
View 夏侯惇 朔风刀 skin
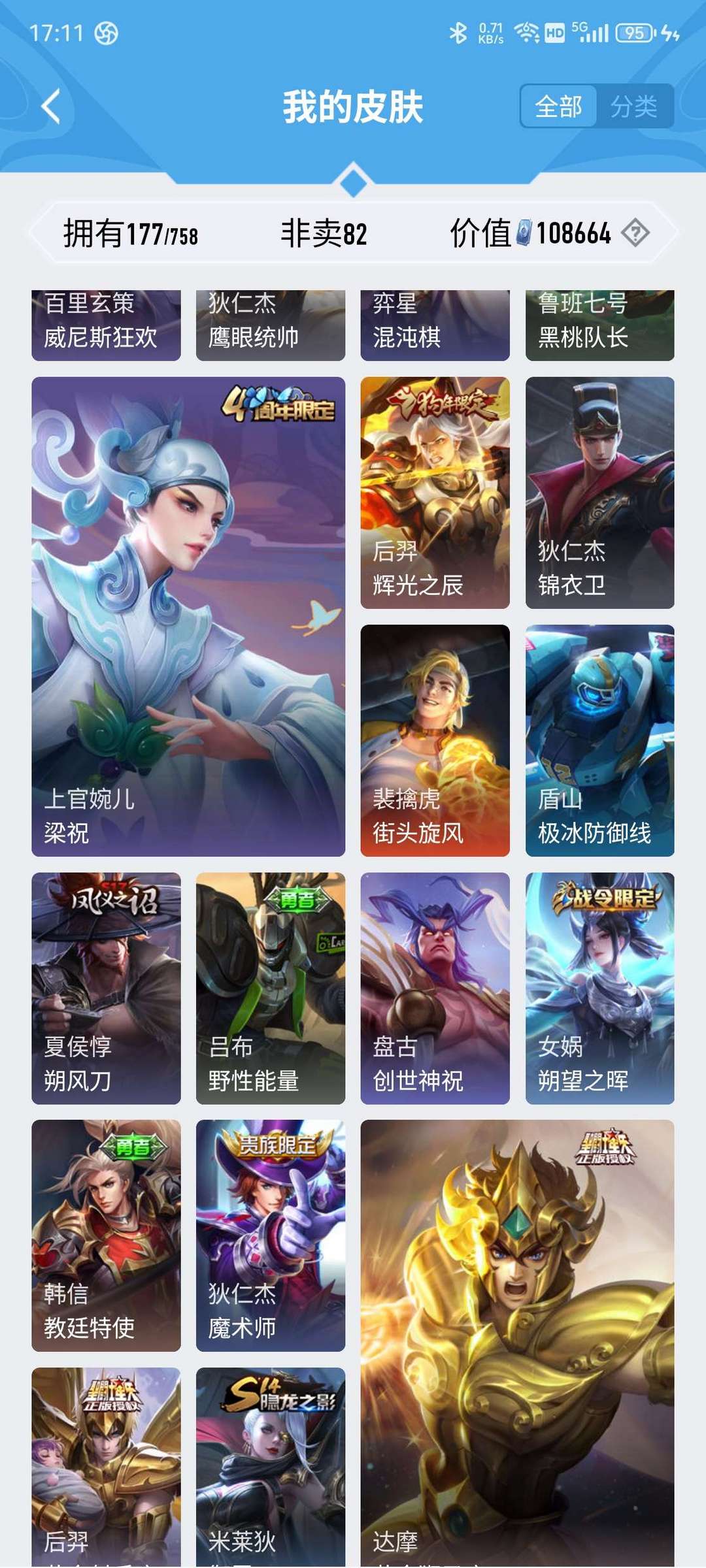(106, 988)
